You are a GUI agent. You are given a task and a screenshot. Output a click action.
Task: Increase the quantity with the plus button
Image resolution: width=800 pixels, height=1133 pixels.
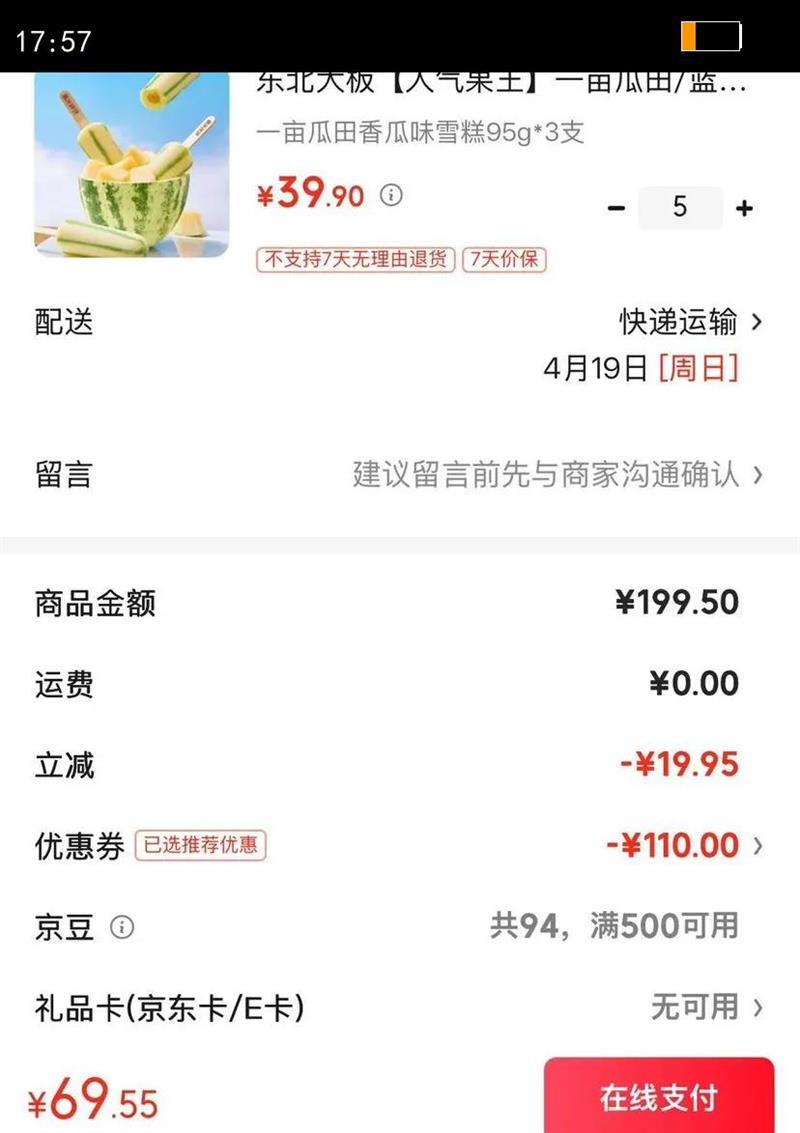(743, 209)
